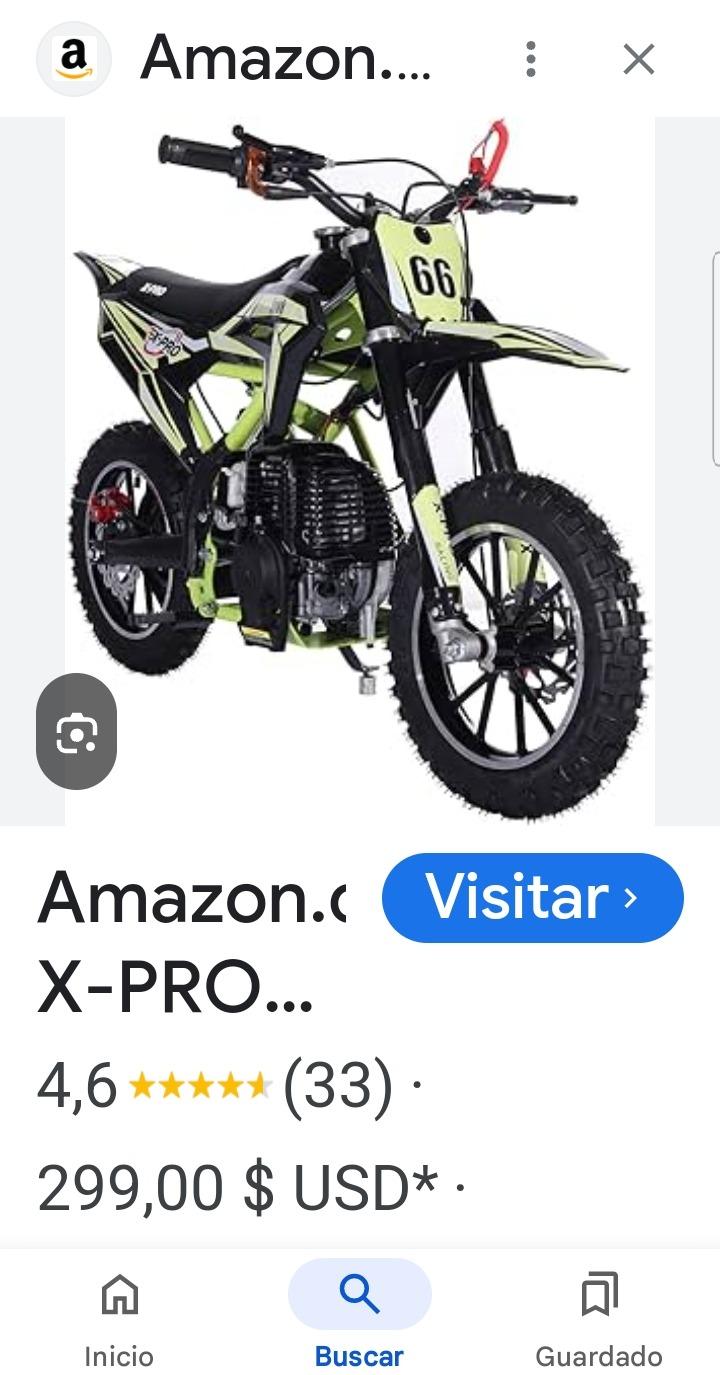Close the image preview
The height and width of the screenshot is (1375, 720).
(x=638, y=59)
